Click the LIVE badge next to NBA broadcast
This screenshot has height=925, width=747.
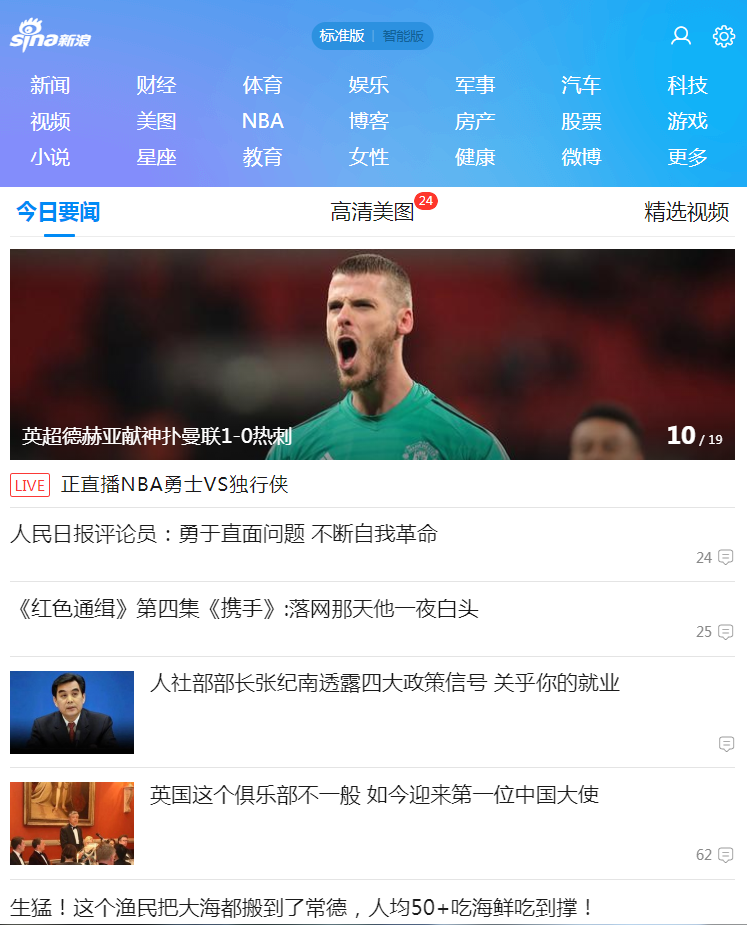coord(28,484)
